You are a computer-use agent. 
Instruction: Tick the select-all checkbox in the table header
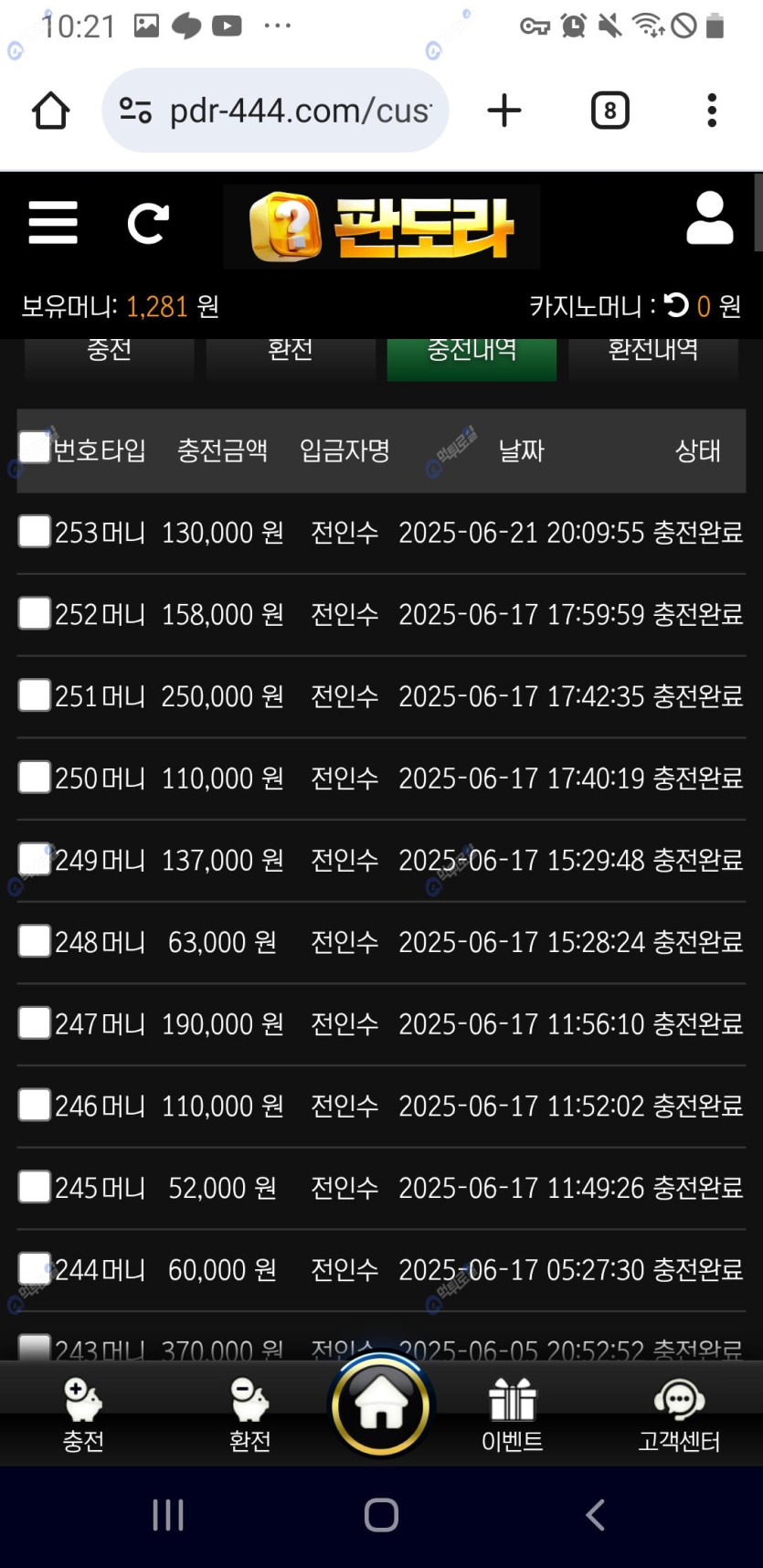(35, 448)
